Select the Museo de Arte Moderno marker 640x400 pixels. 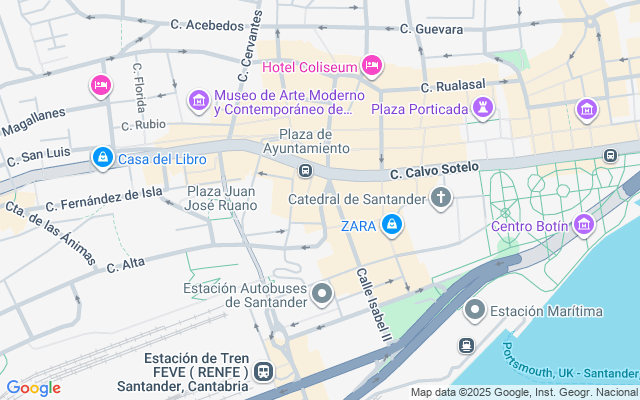click(x=199, y=100)
